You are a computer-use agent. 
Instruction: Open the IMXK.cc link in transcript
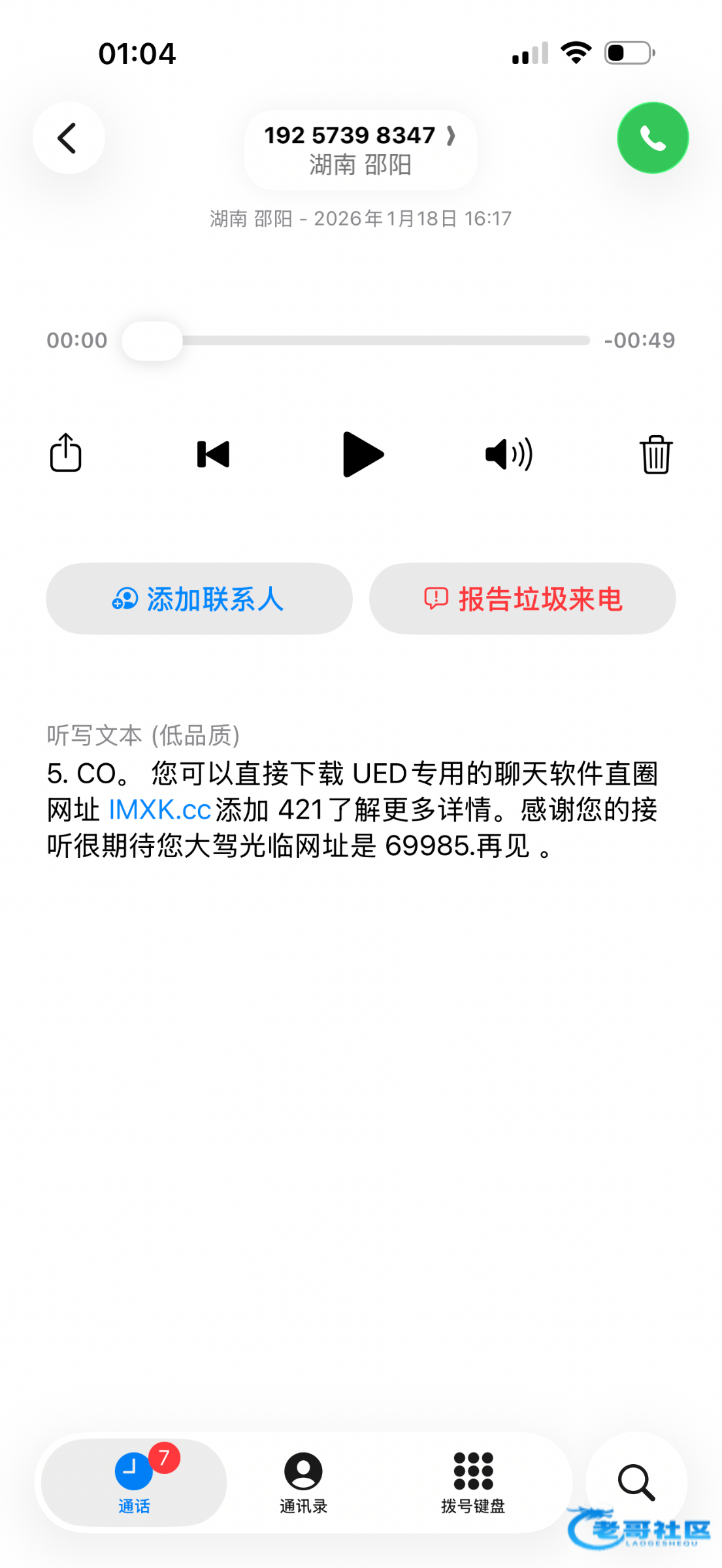pos(159,810)
